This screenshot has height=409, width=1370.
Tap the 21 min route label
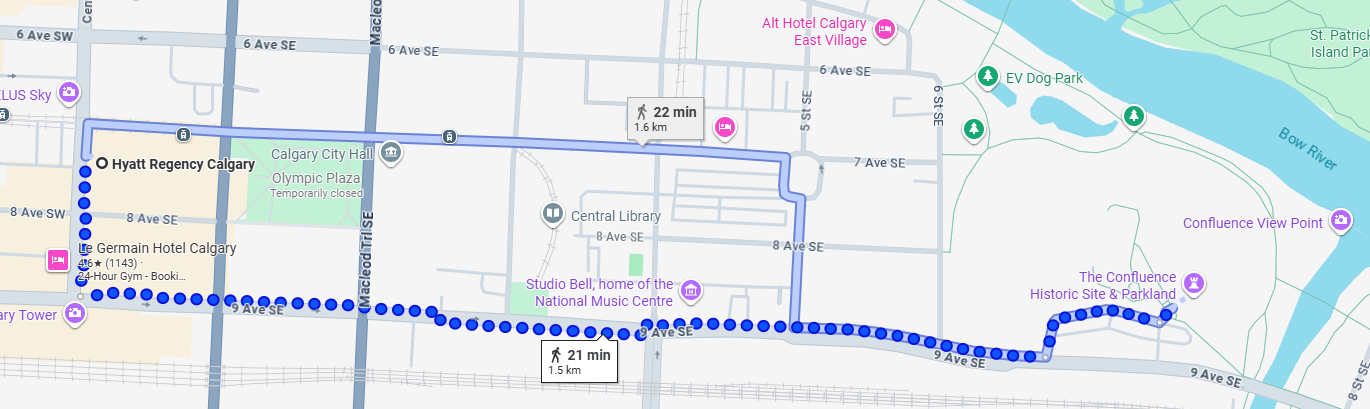click(580, 361)
